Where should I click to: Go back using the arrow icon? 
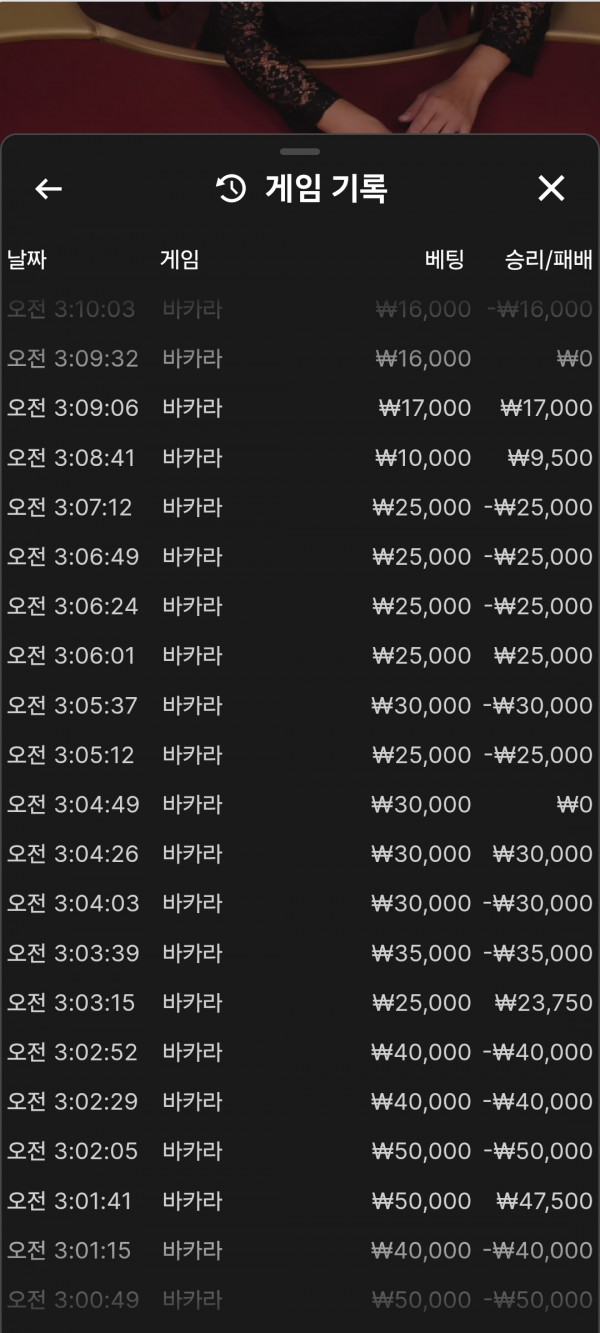48,188
